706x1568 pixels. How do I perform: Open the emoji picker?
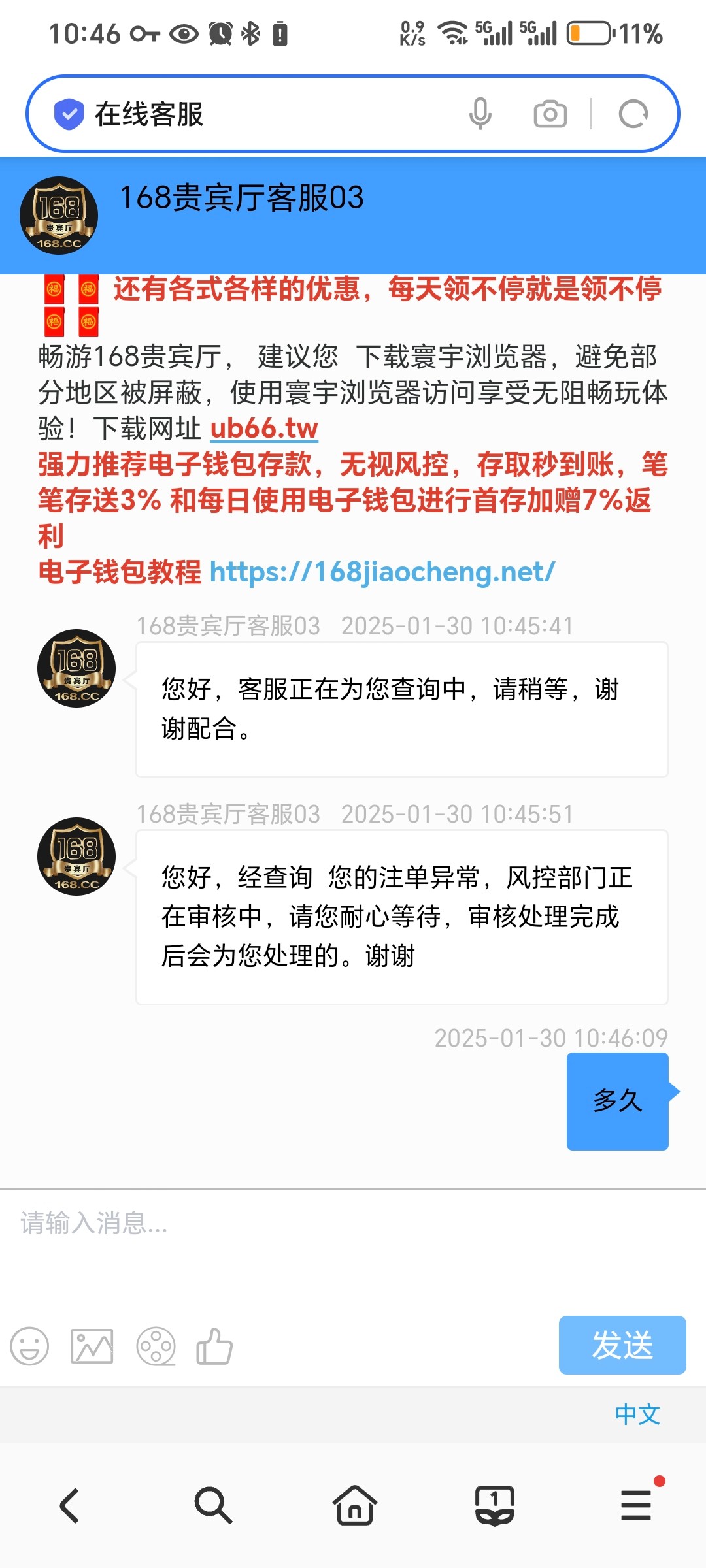(x=29, y=1347)
